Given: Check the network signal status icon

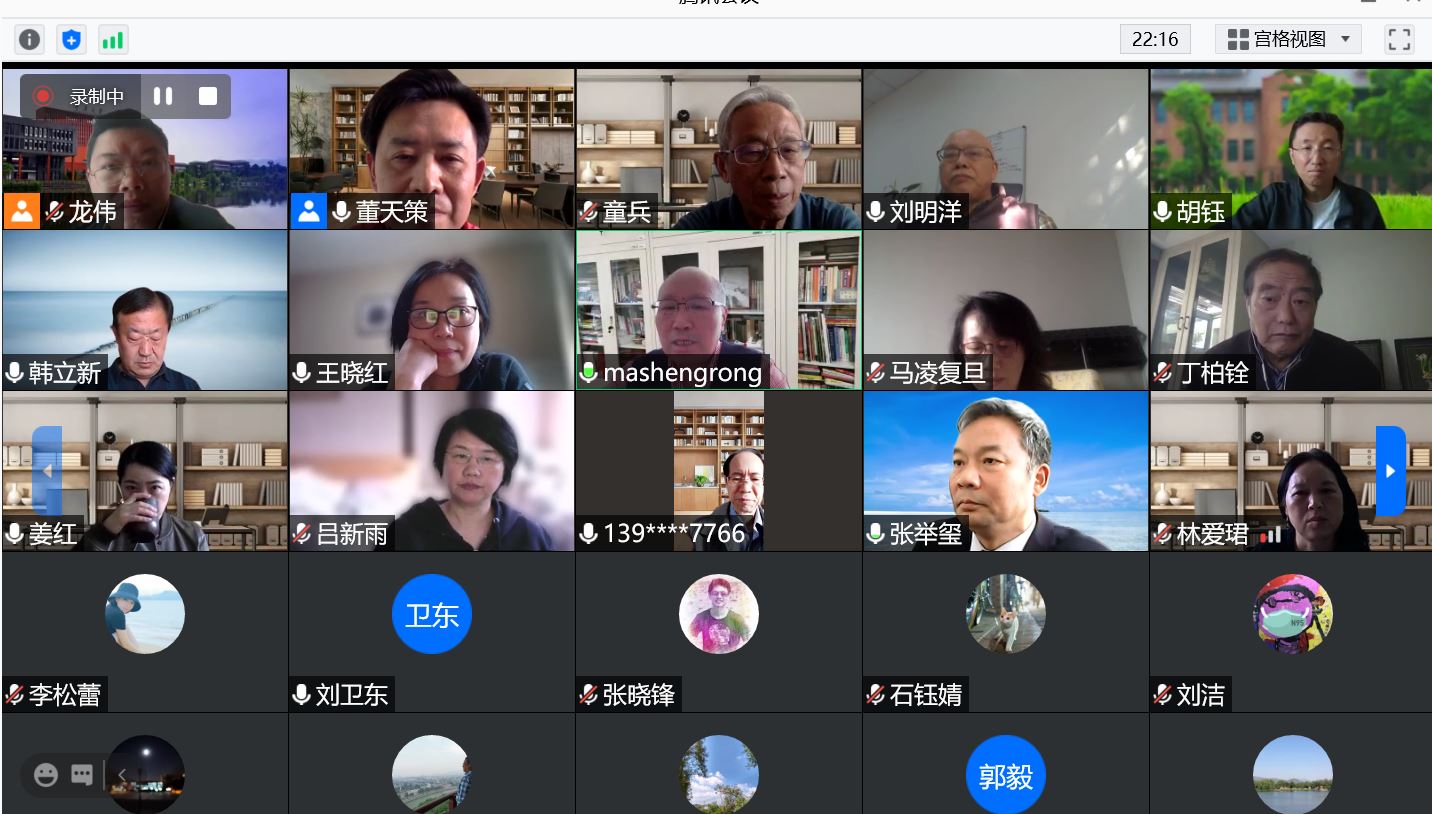Looking at the screenshot, I should [x=112, y=40].
